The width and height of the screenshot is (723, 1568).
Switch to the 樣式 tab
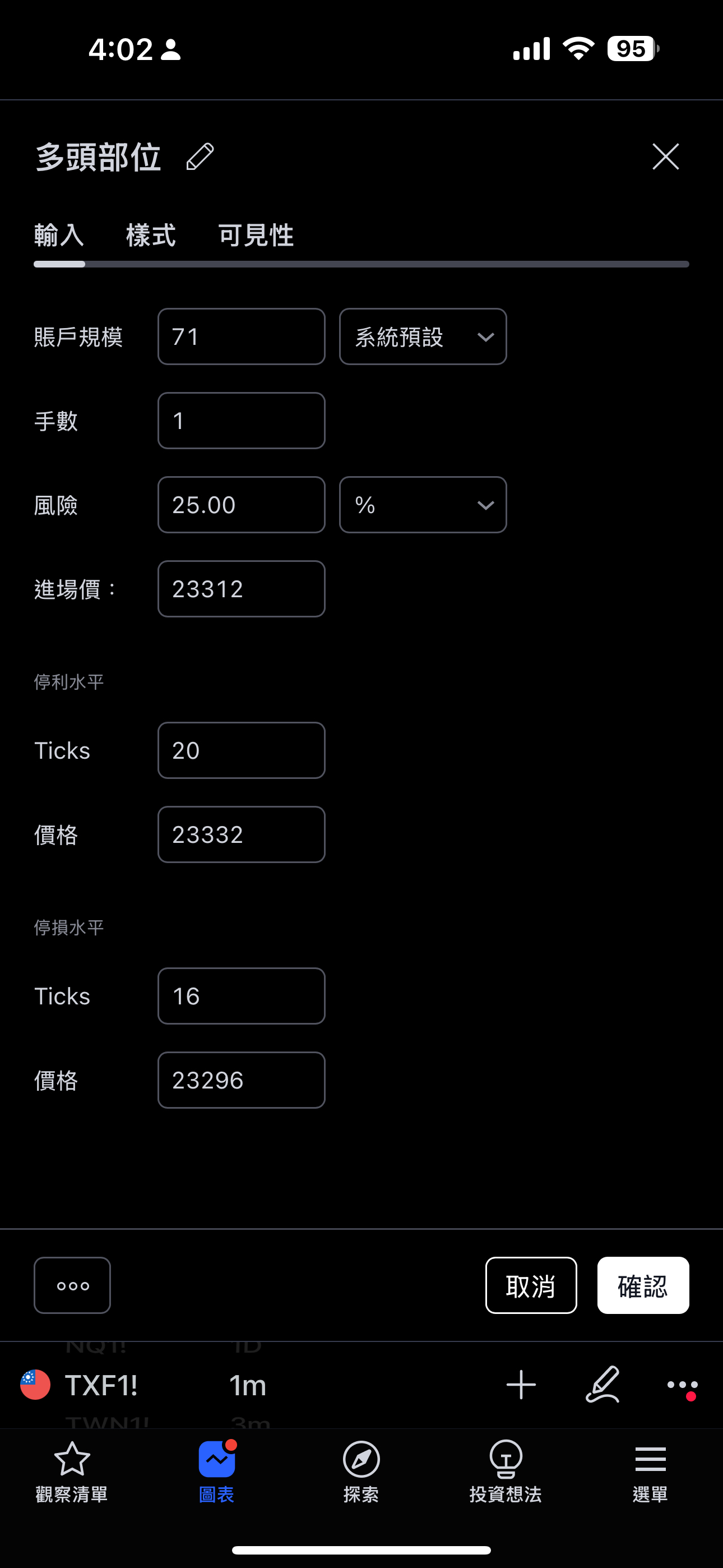click(x=150, y=235)
